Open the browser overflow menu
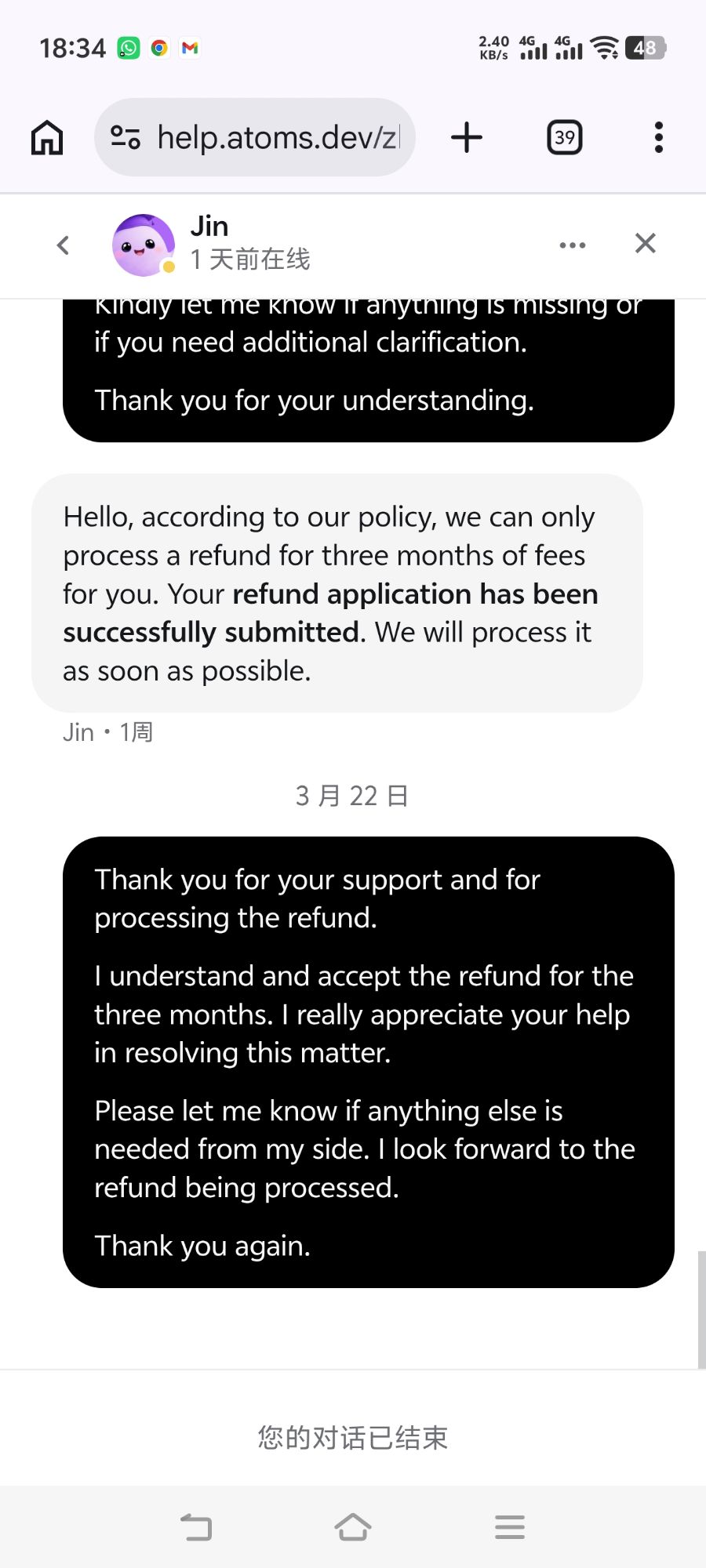 pyautogui.click(x=658, y=138)
